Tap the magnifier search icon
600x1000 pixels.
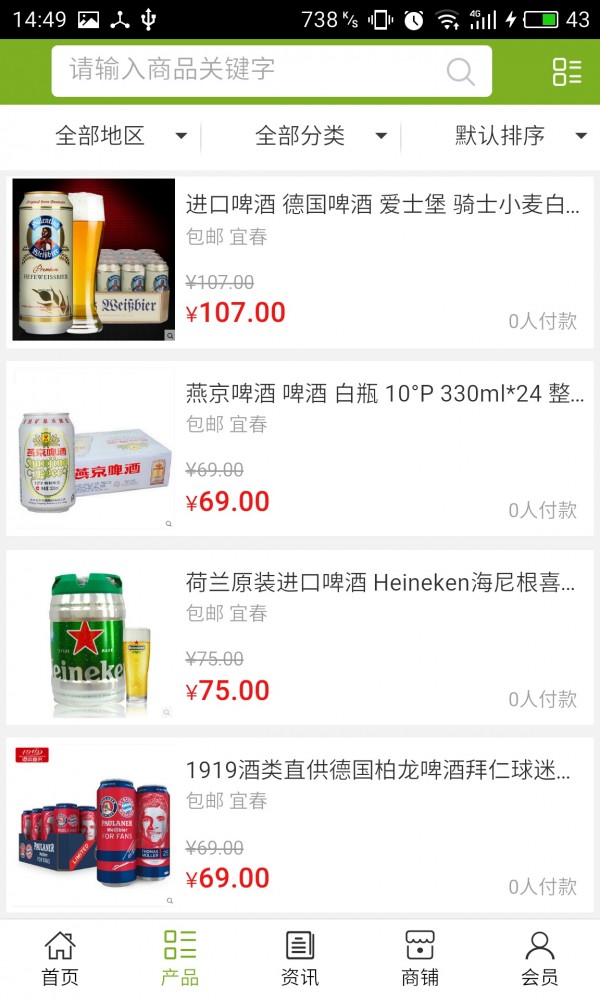tap(460, 71)
